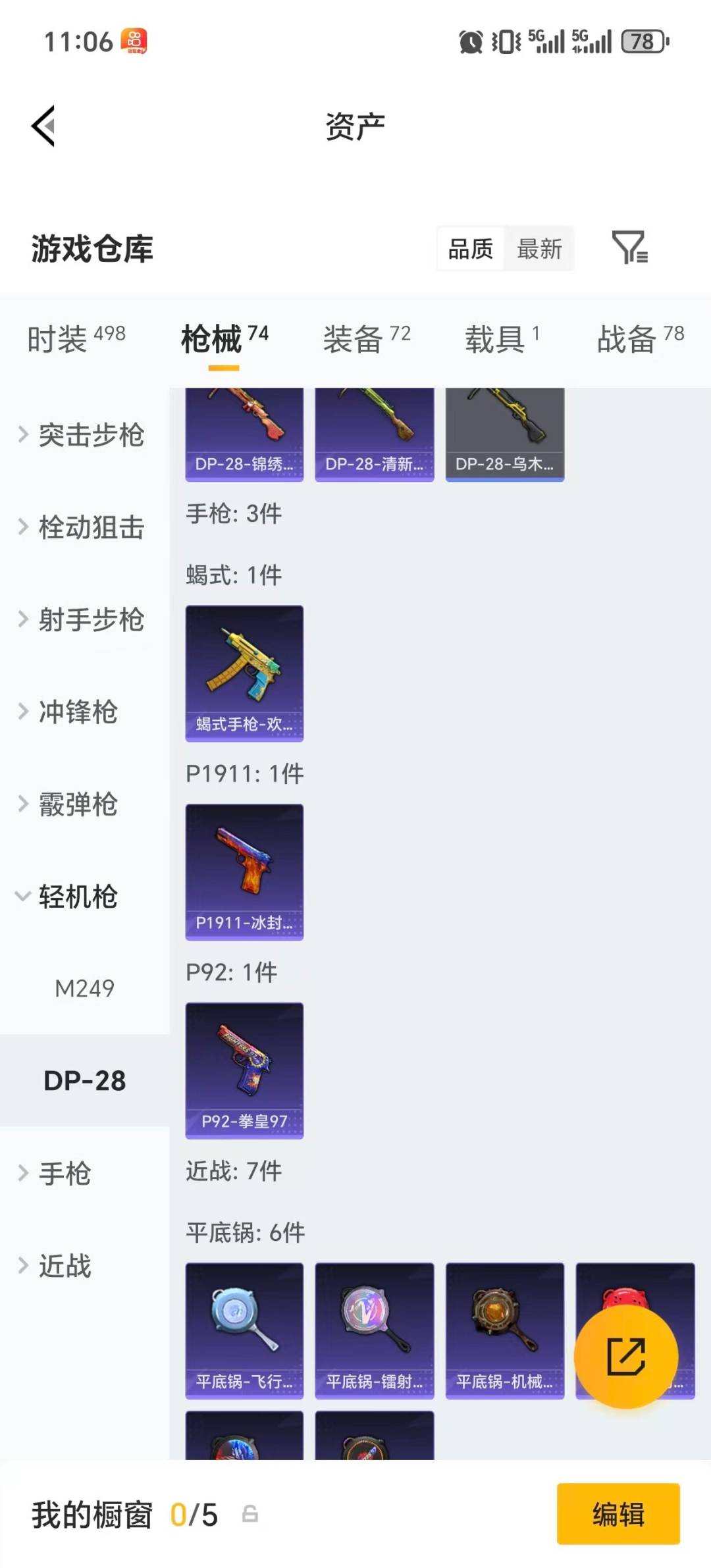Switch sorting to 最新
Image resolution: width=711 pixels, height=1568 pixels.
tap(540, 249)
